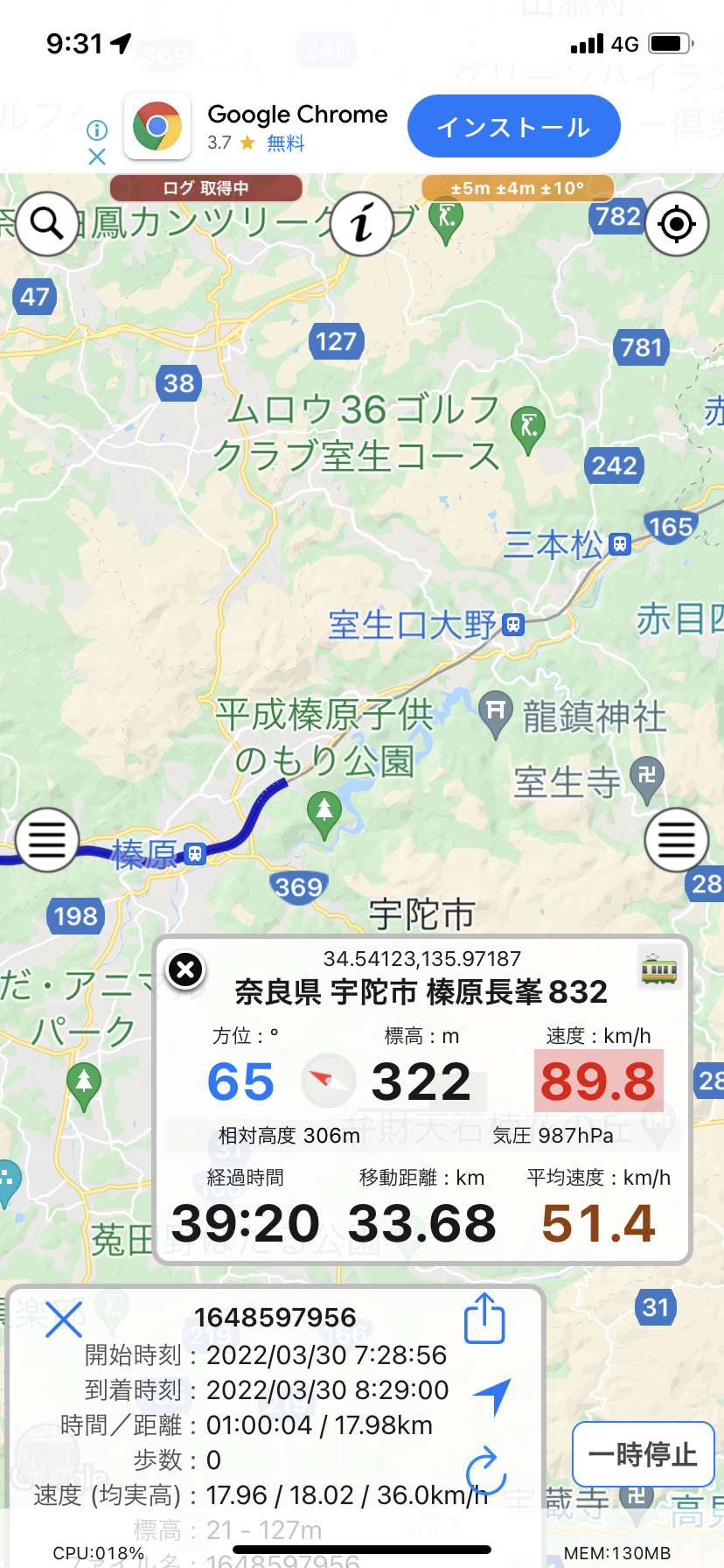724x1568 pixels.
Task: Tap the train mode icon
Action: point(658,969)
